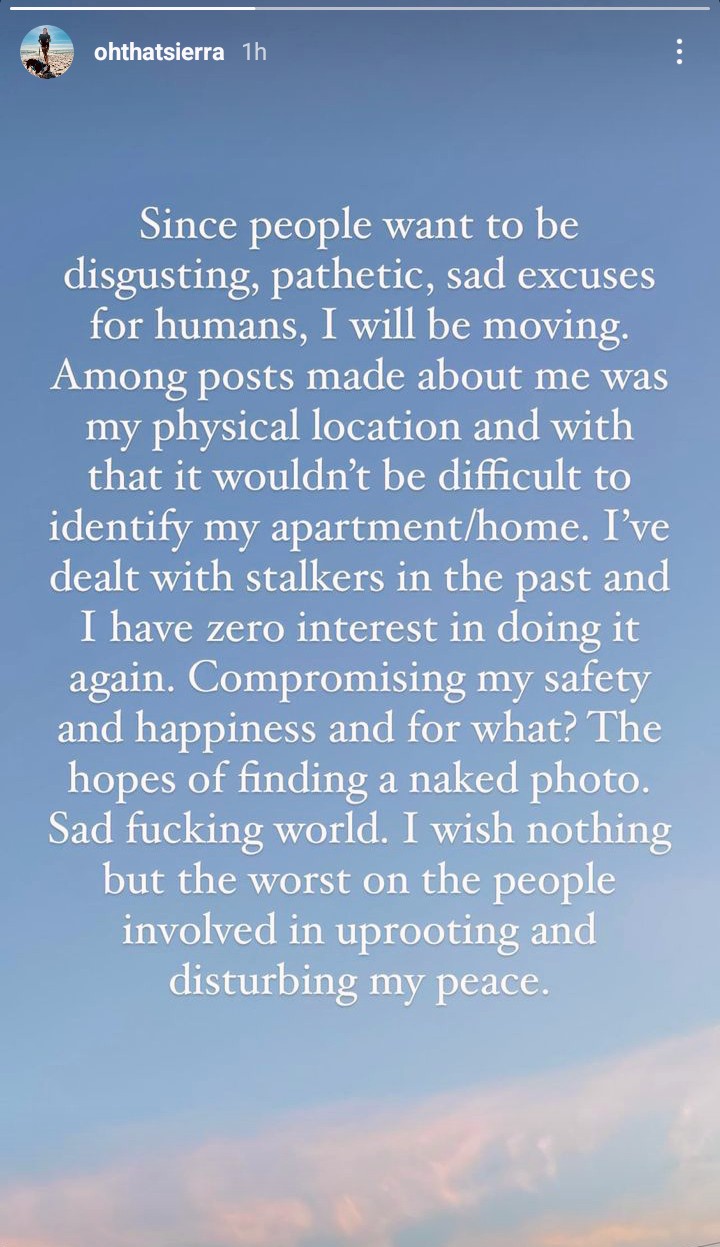Tap the ohthatsierra username
Screen dimensions: 720x1247
point(161,52)
